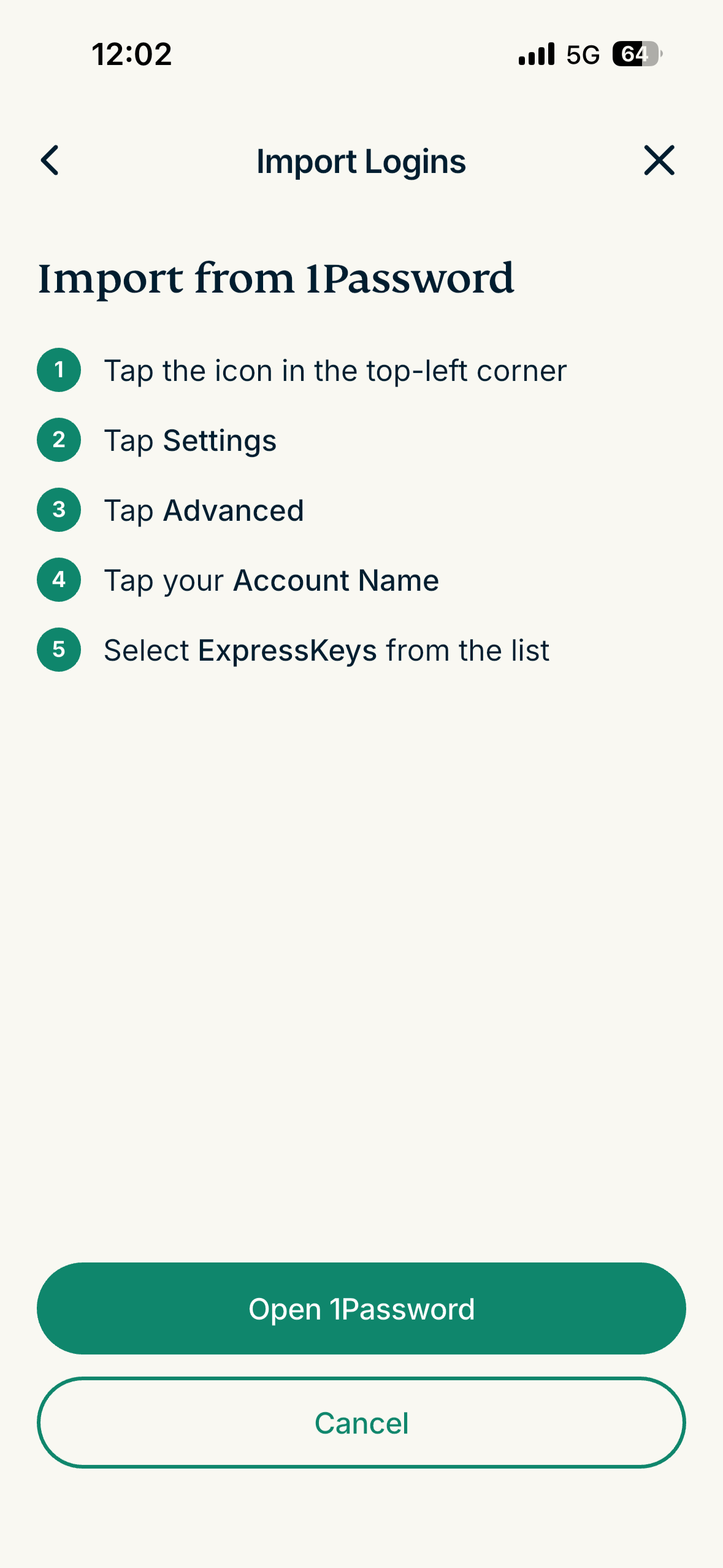Tap the Open 1Password button
723x1568 pixels.
361,1309
